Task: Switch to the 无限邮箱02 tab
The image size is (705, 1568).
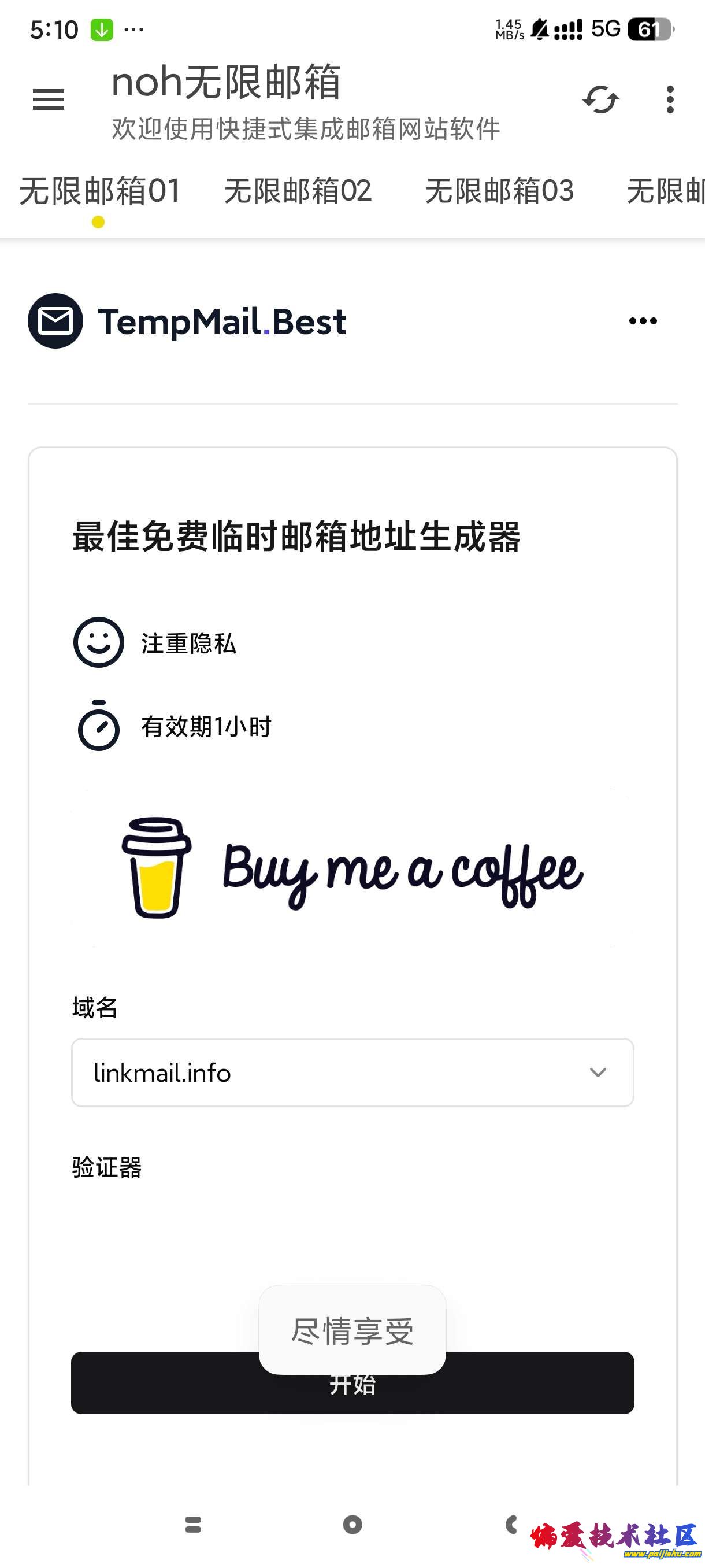Action: point(298,191)
